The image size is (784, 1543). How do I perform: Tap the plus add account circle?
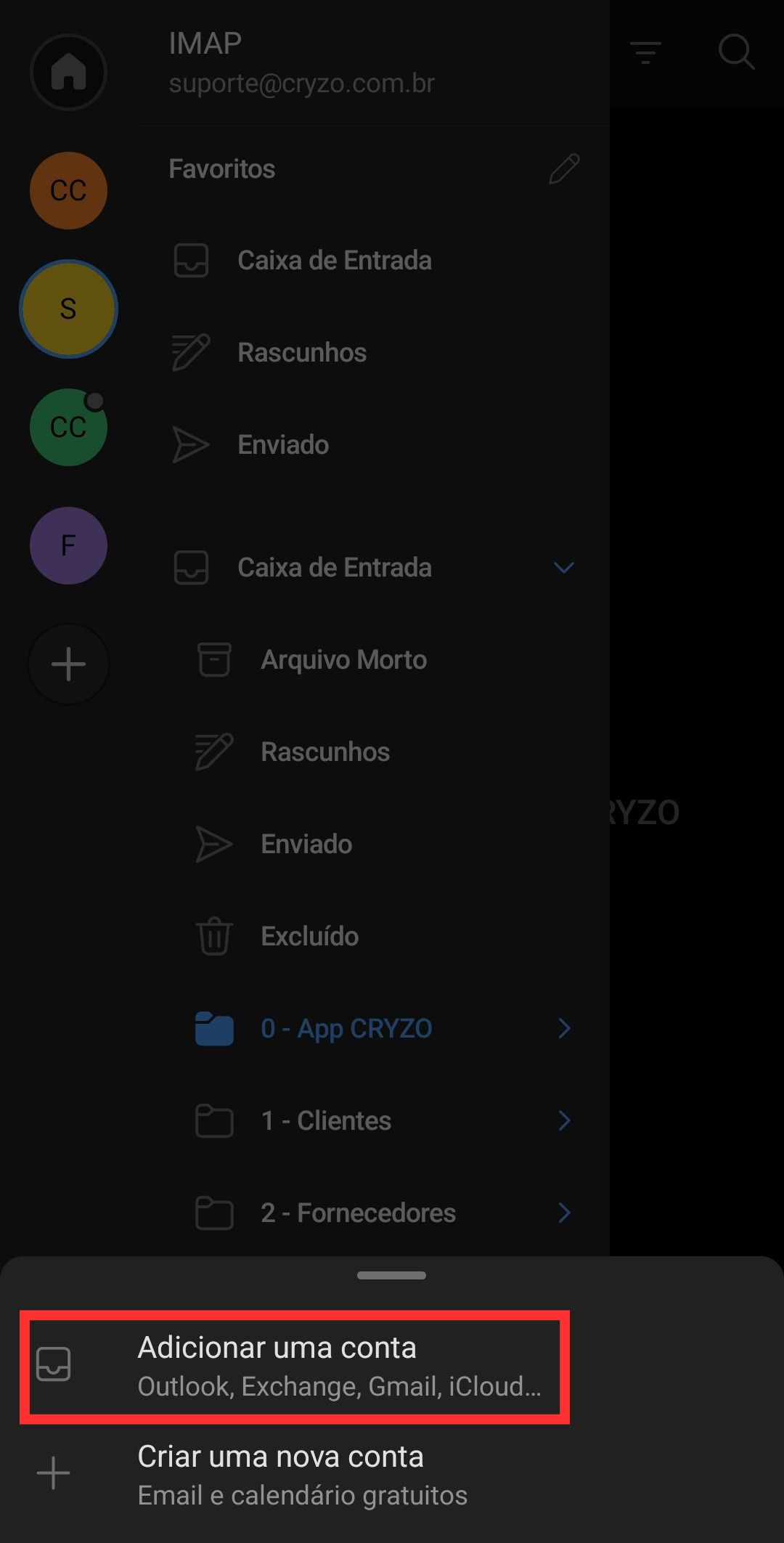[68, 664]
